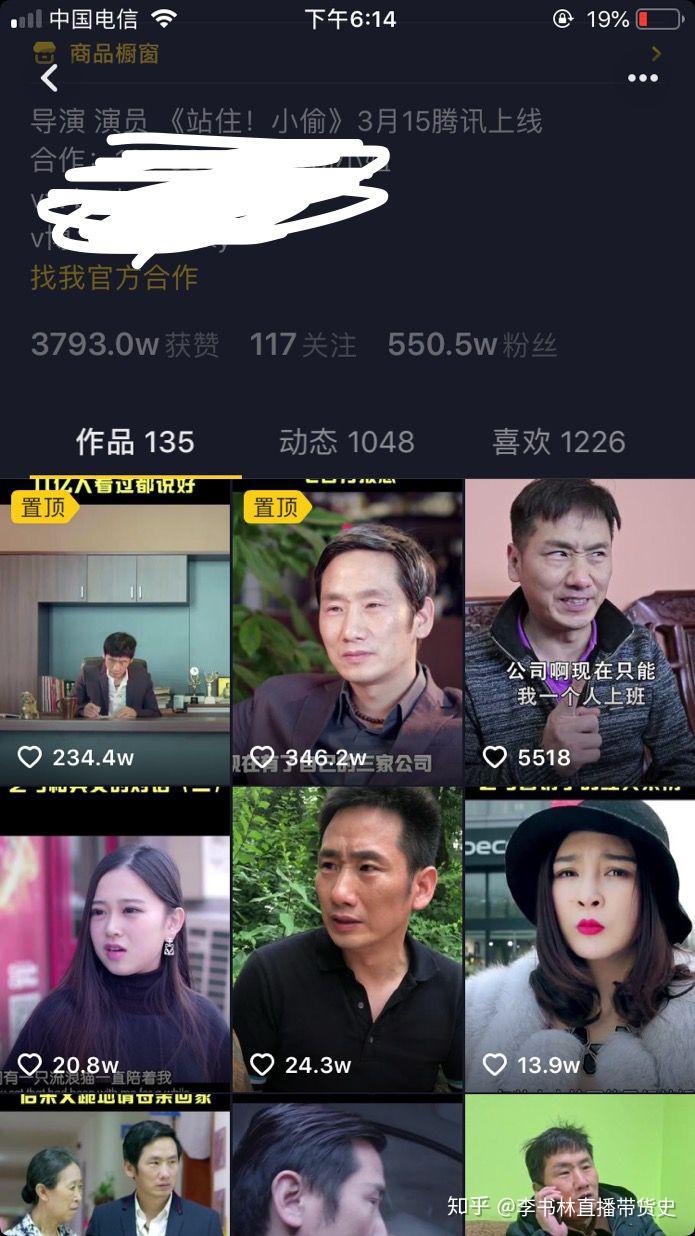Switch to the 动态 1048 tab

click(x=346, y=442)
